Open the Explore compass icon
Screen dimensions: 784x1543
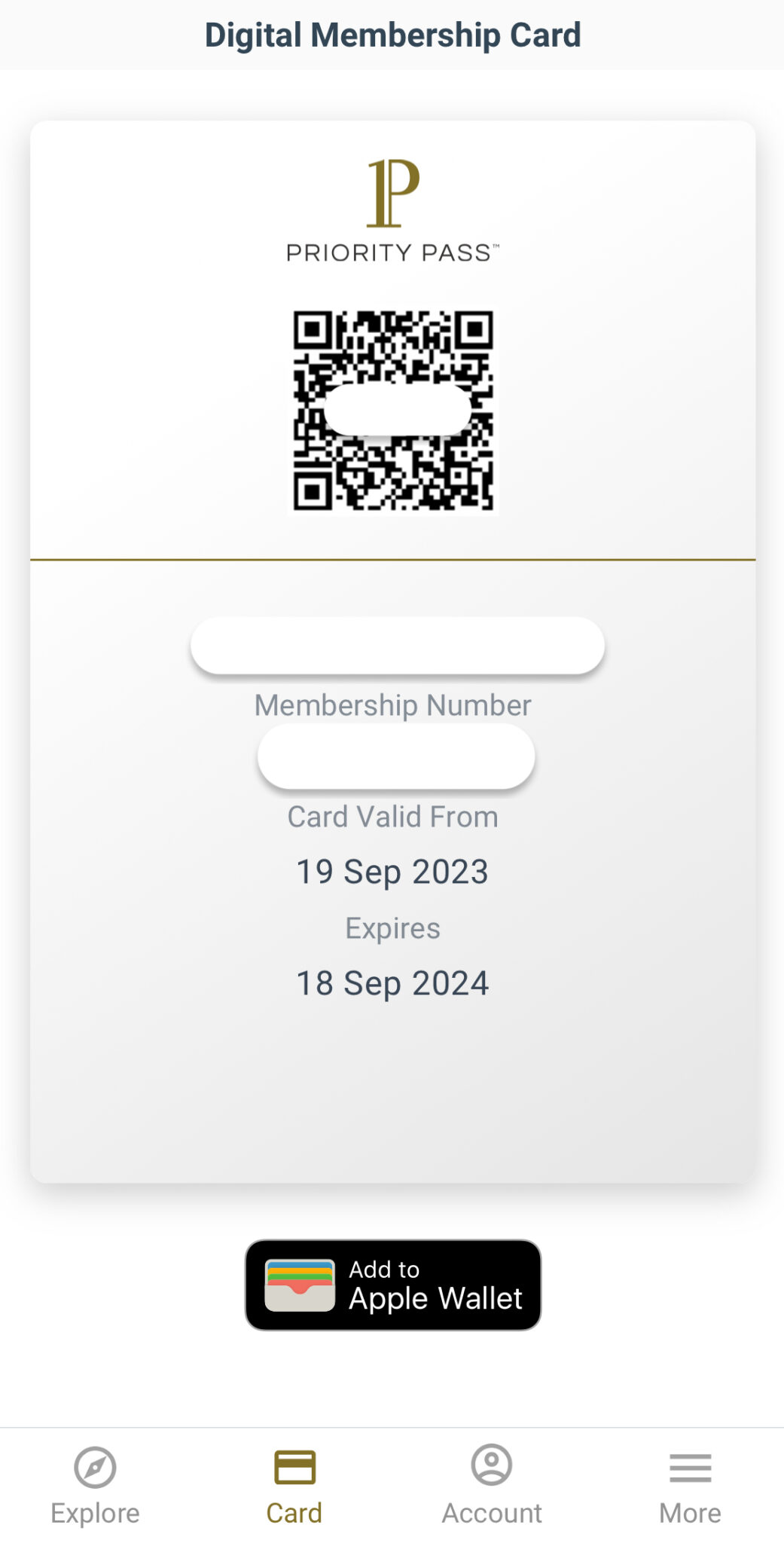93,1468
